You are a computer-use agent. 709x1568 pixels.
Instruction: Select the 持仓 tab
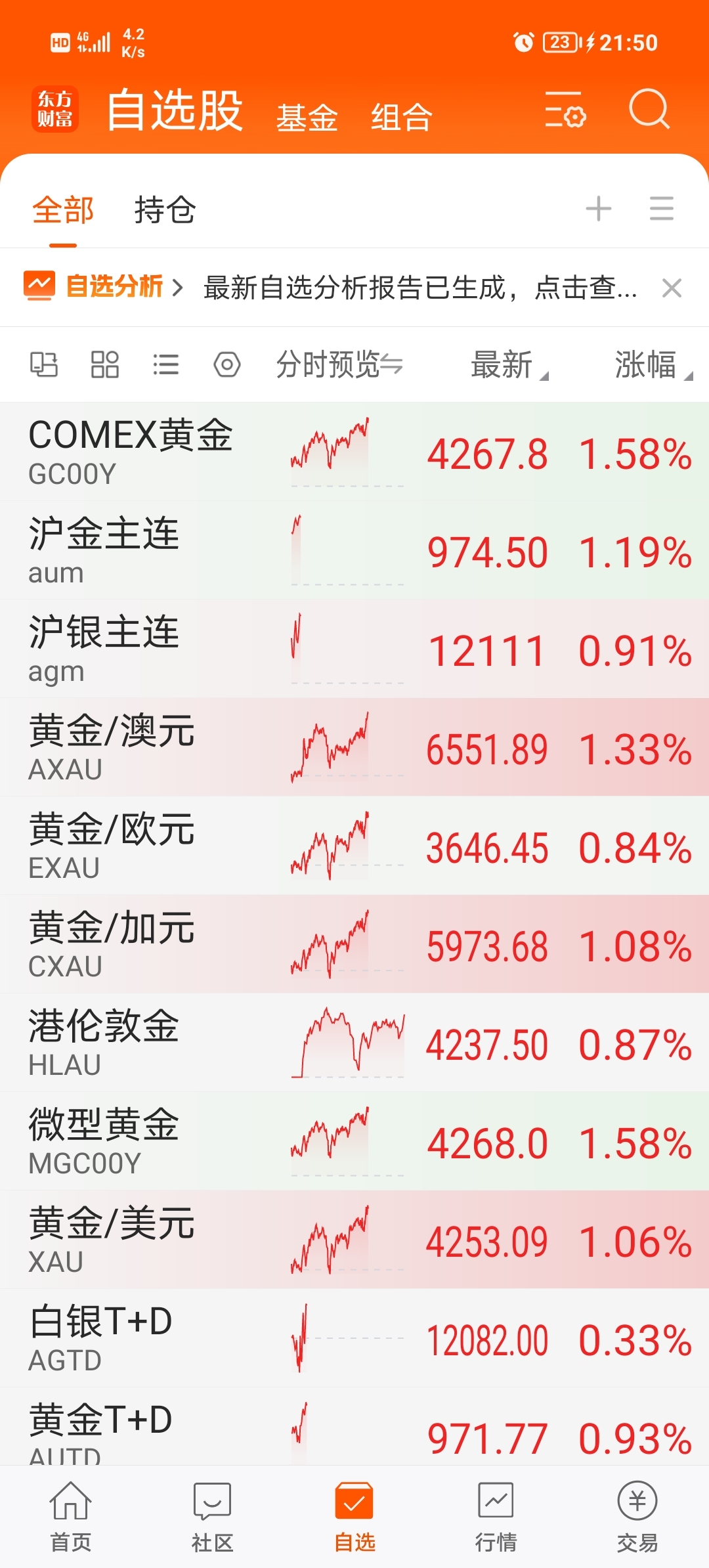click(x=165, y=210)
